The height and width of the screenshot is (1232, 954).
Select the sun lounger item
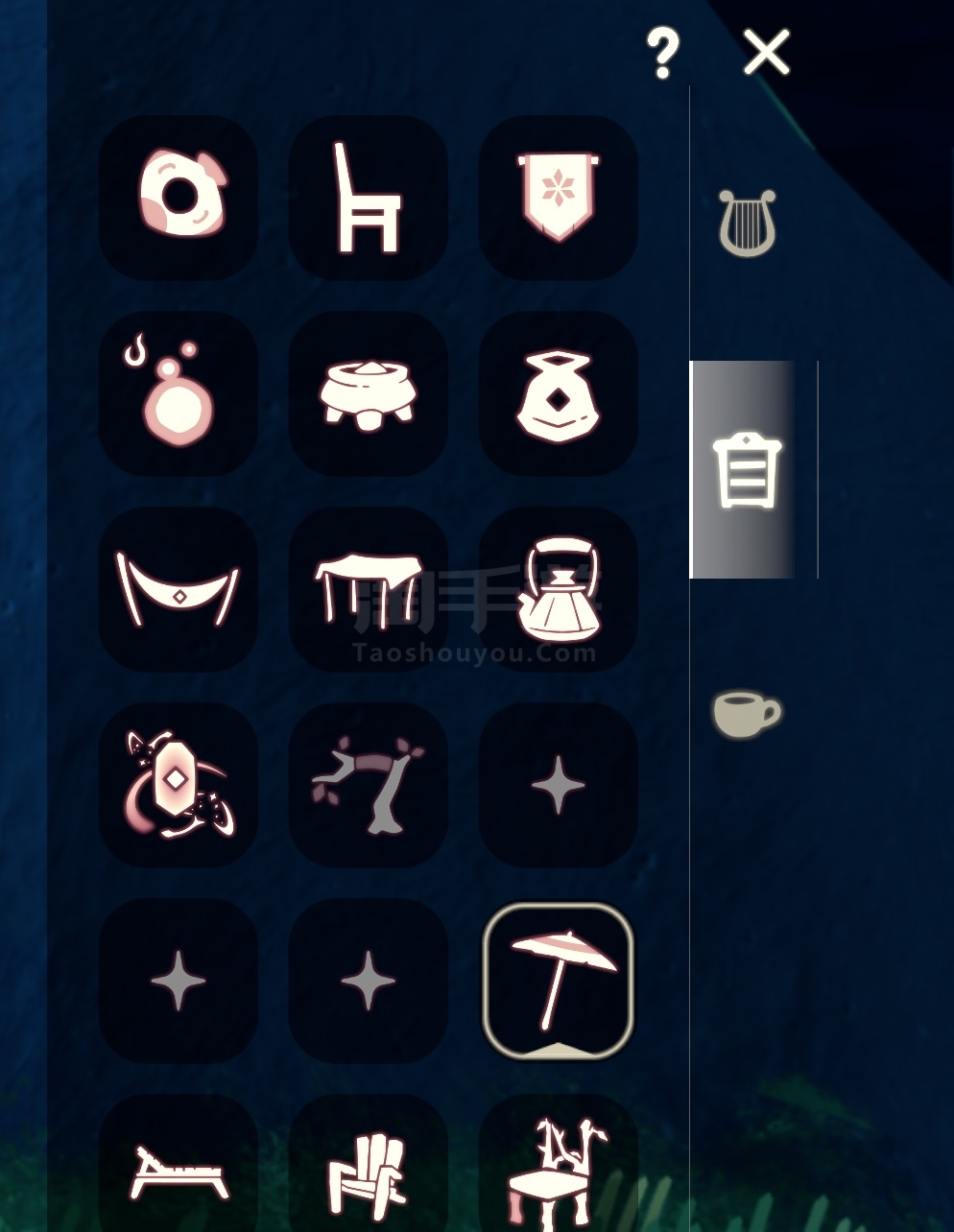[x=179, y=1173]
